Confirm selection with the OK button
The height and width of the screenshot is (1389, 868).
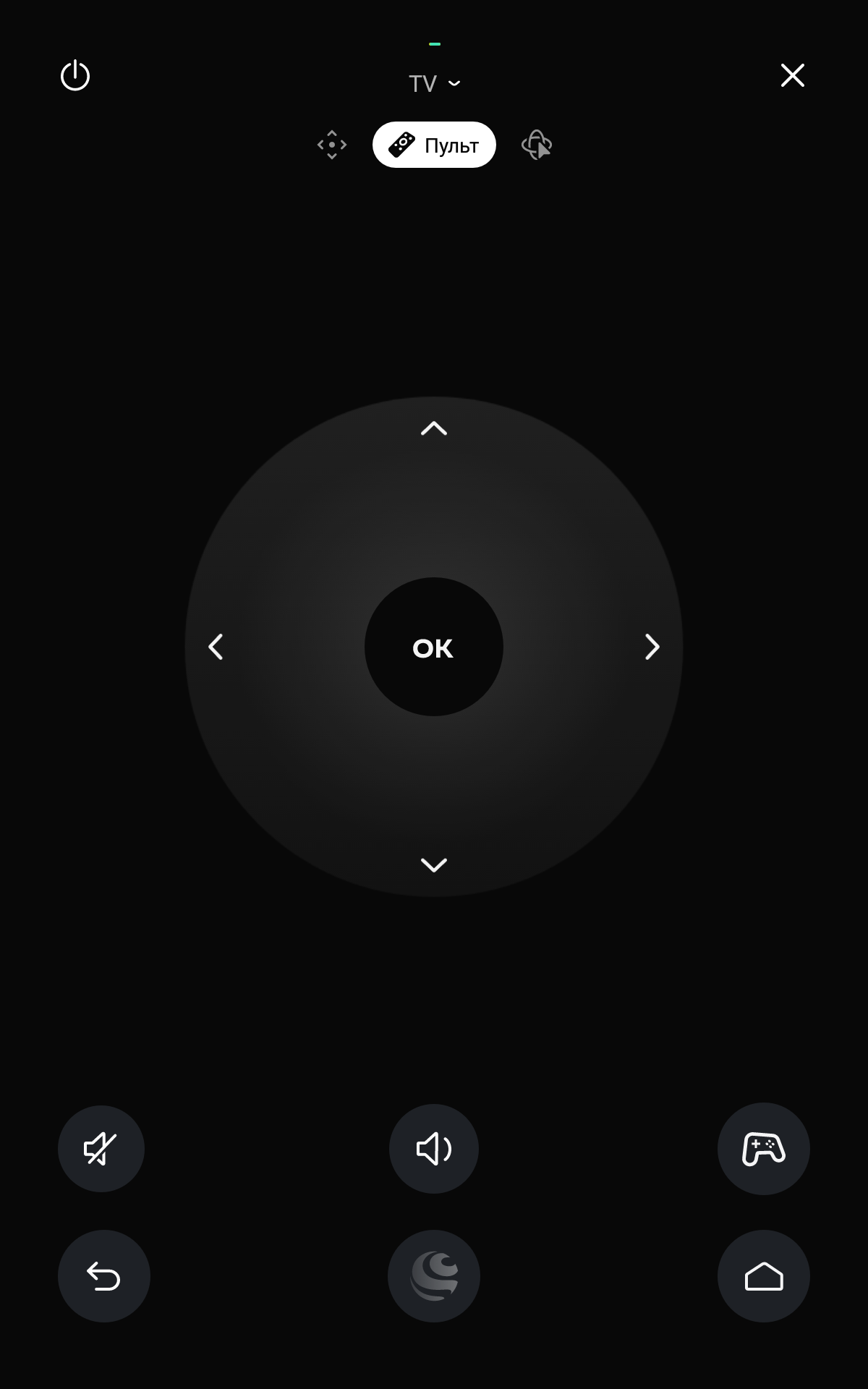coord(434,647)
